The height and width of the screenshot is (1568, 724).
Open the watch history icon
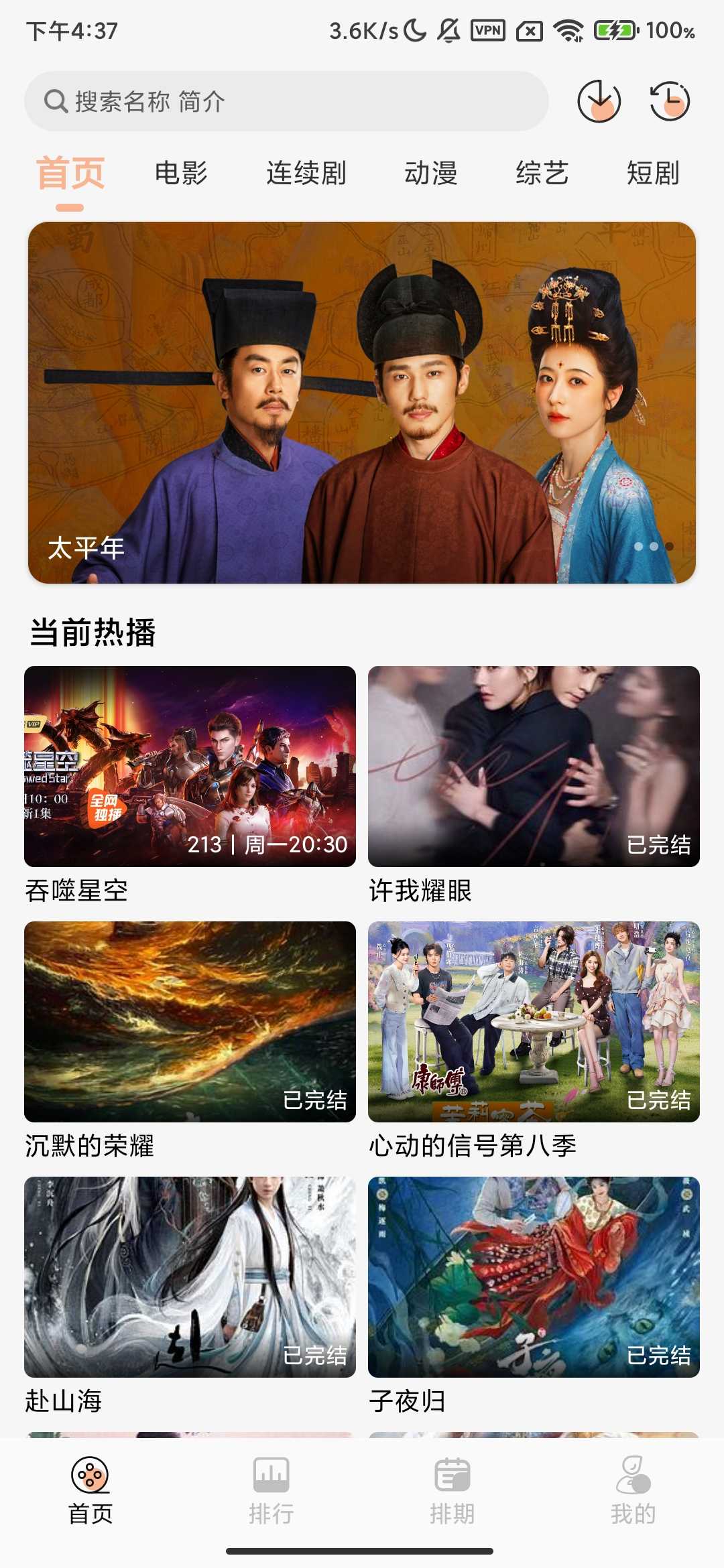tap(670, 101)
